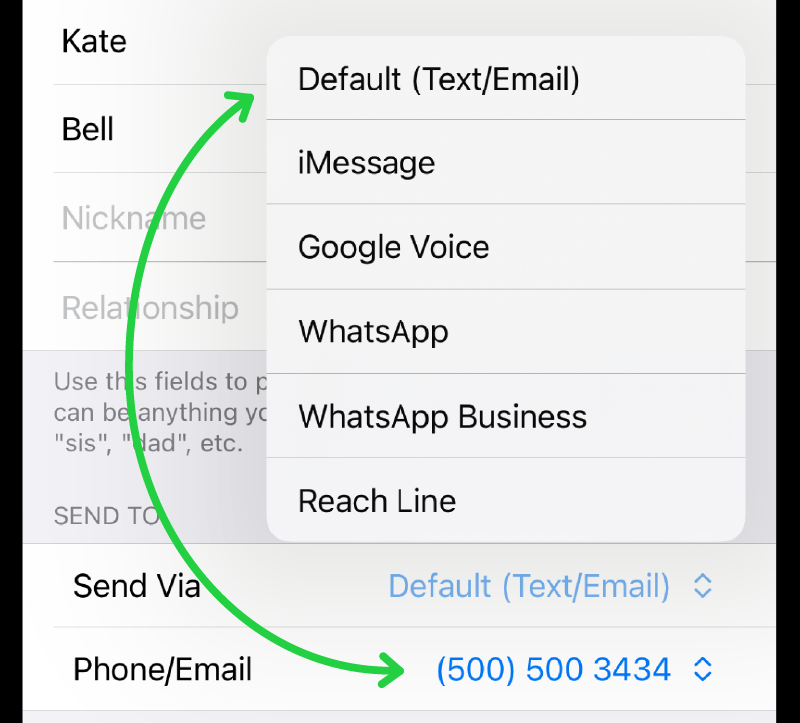Viewport: 800px width, 723px height.
Task: Select Default (Text/Email) from the menu
Action: coord(440,79)
